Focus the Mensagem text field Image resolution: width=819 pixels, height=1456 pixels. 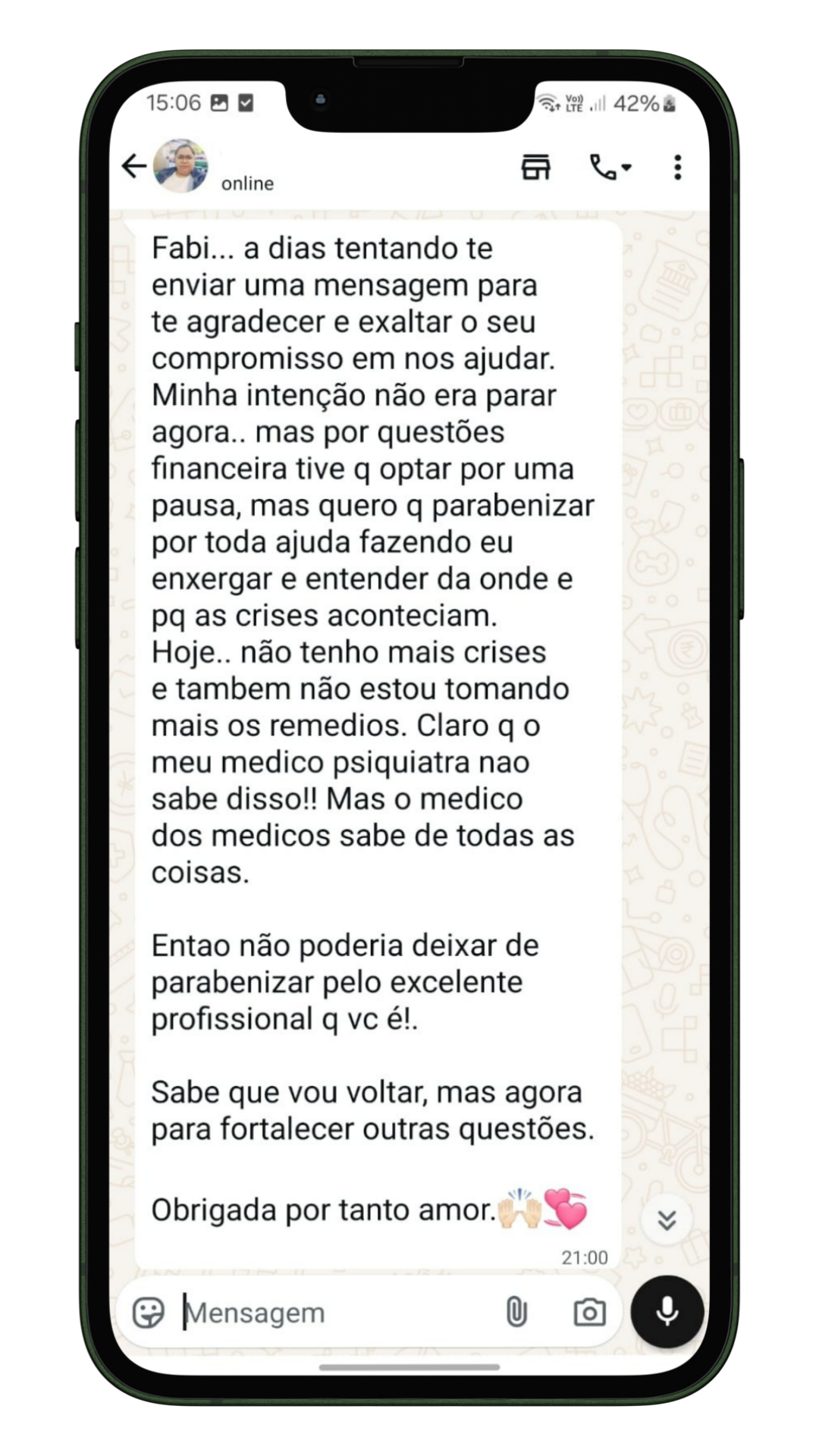[334, 1313]
